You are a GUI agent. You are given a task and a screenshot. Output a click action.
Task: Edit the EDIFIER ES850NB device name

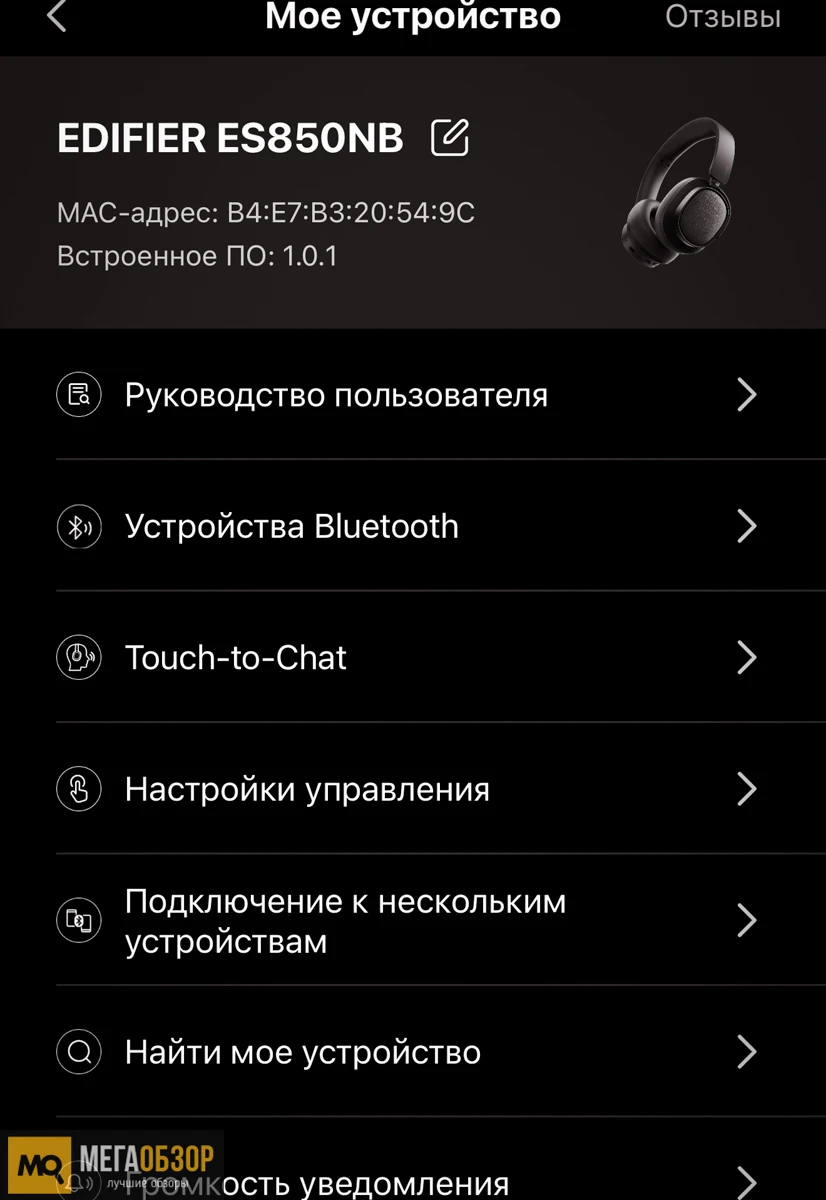coord(449,138)
